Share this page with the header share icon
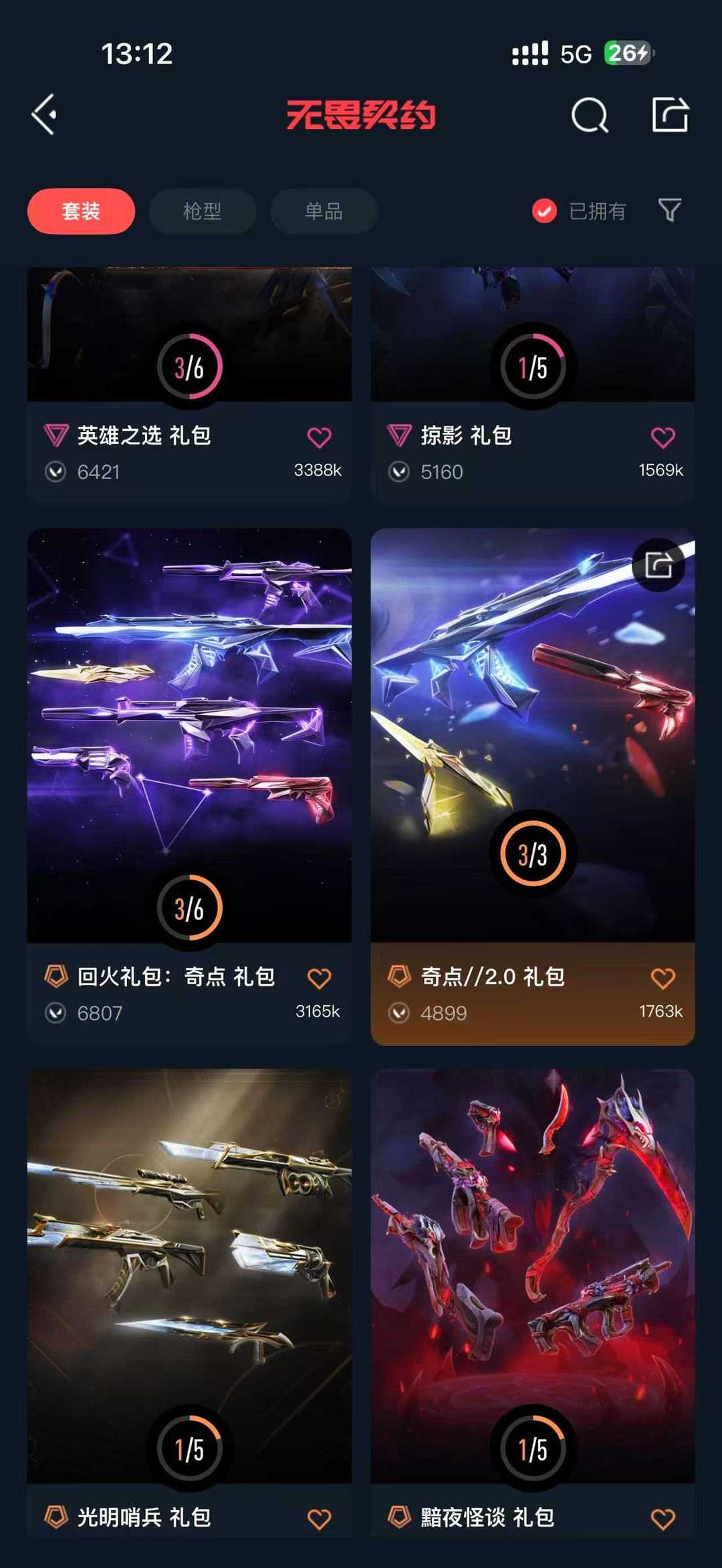Viewport: 722px width, 1568px height. point(671,115)
